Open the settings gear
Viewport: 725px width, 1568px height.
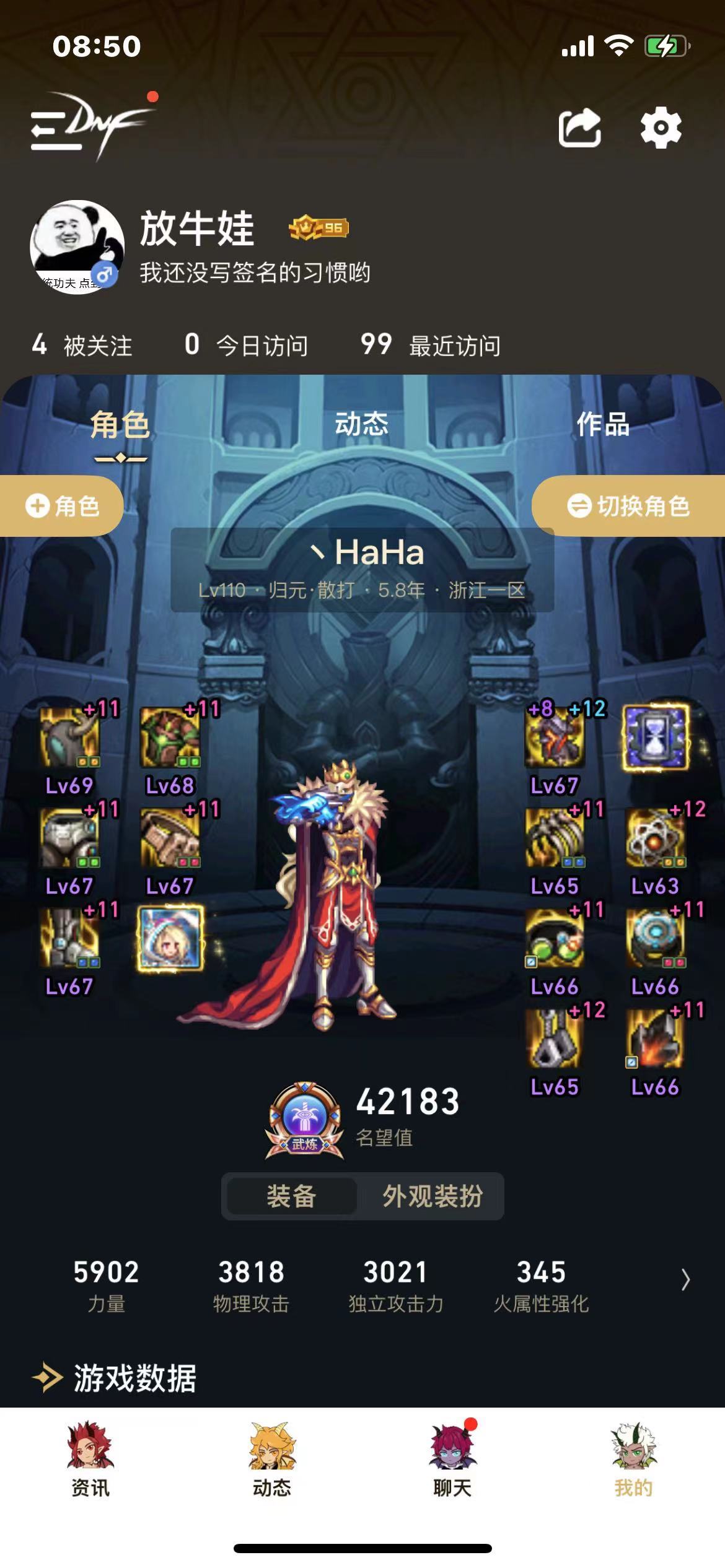click(x=661, y=128)
